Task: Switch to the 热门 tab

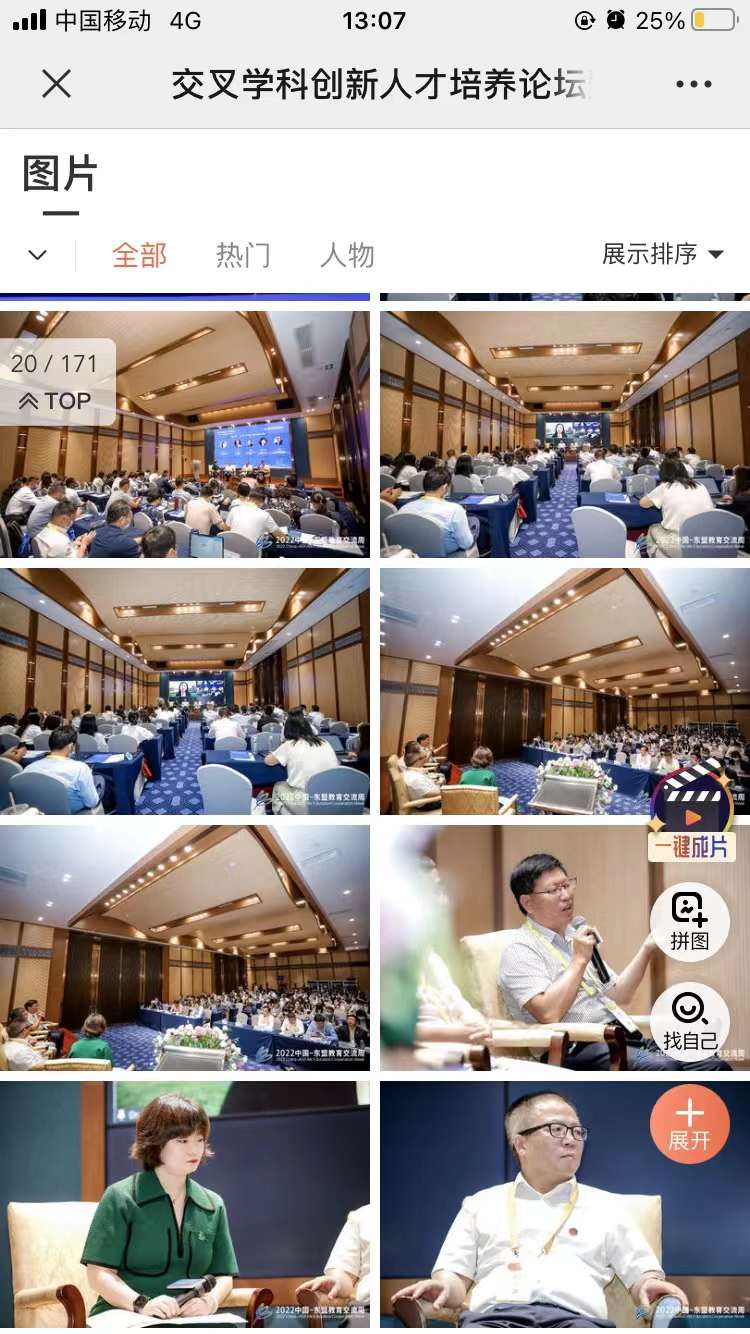Action: (243, 255)
